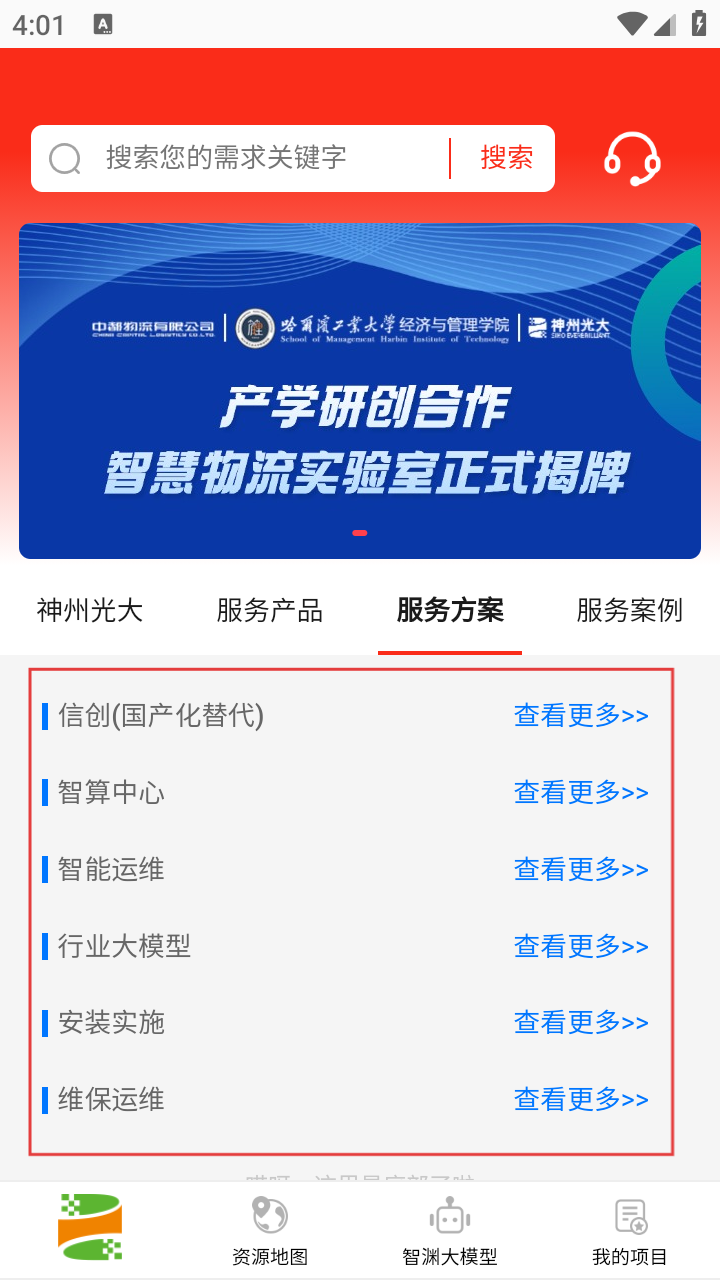
Task: View more for 信创(国产化替代)
Action: pos(581,716)
